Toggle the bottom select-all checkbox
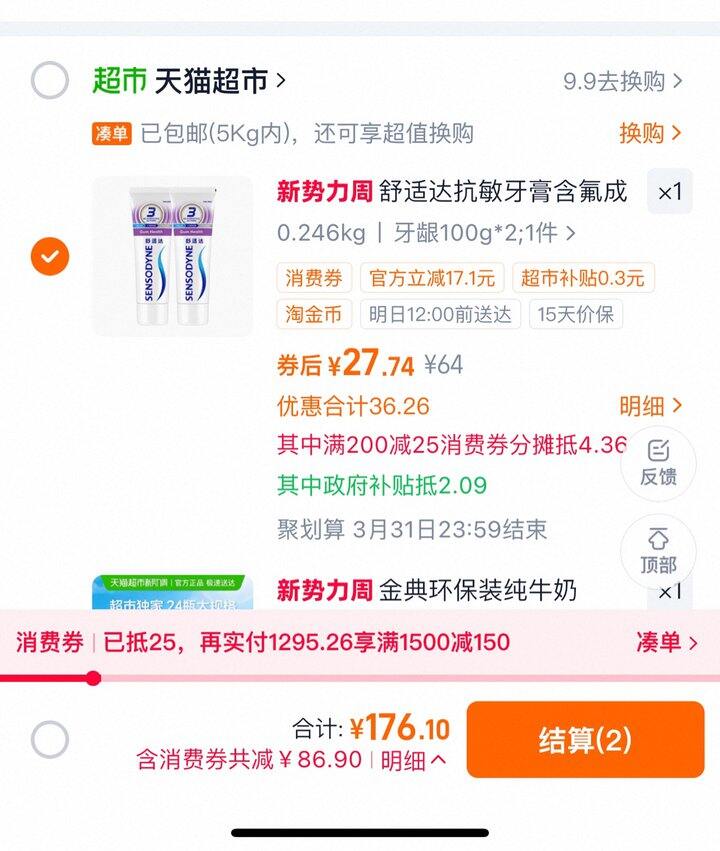Screen dimensions: 720x851 [49, 740]
